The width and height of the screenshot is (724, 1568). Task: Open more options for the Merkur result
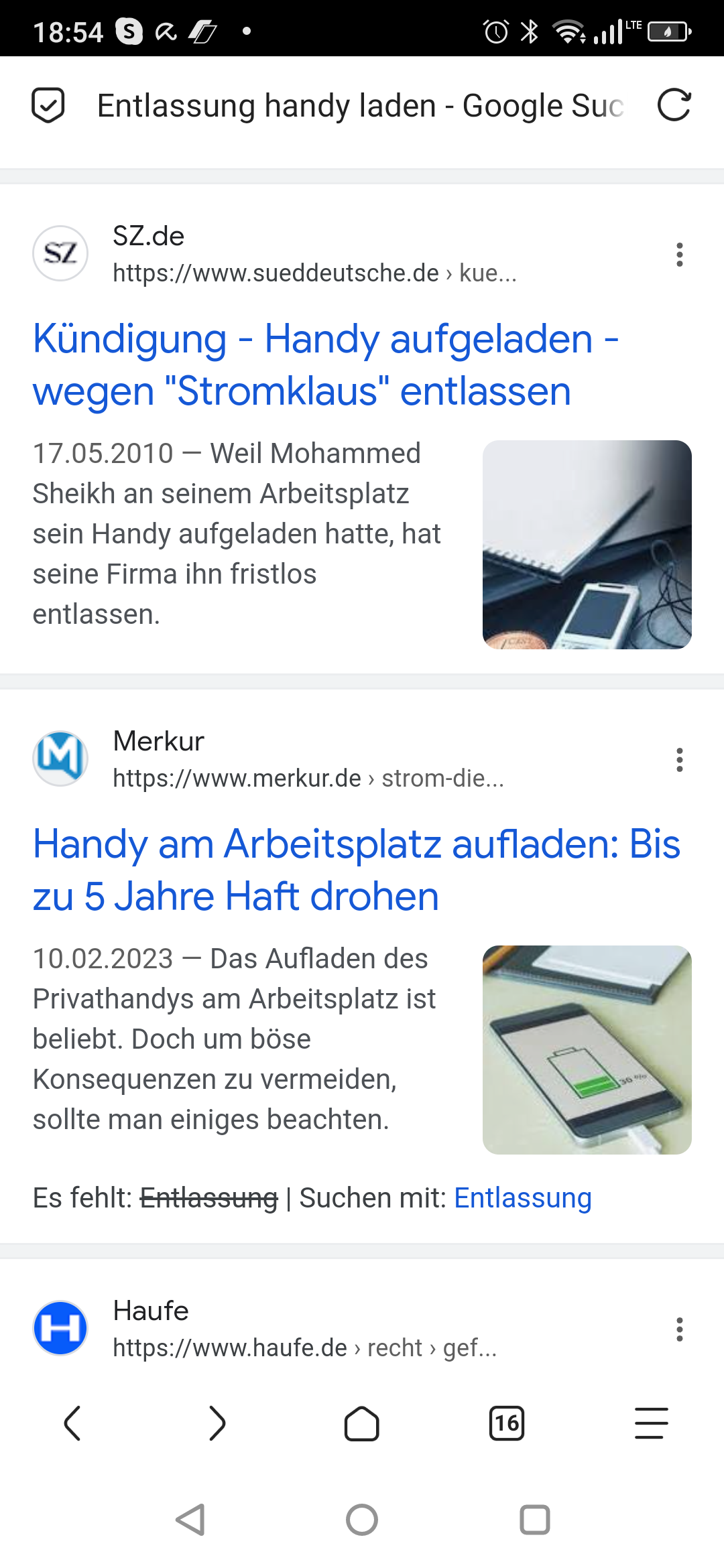[x=679, y=760]
